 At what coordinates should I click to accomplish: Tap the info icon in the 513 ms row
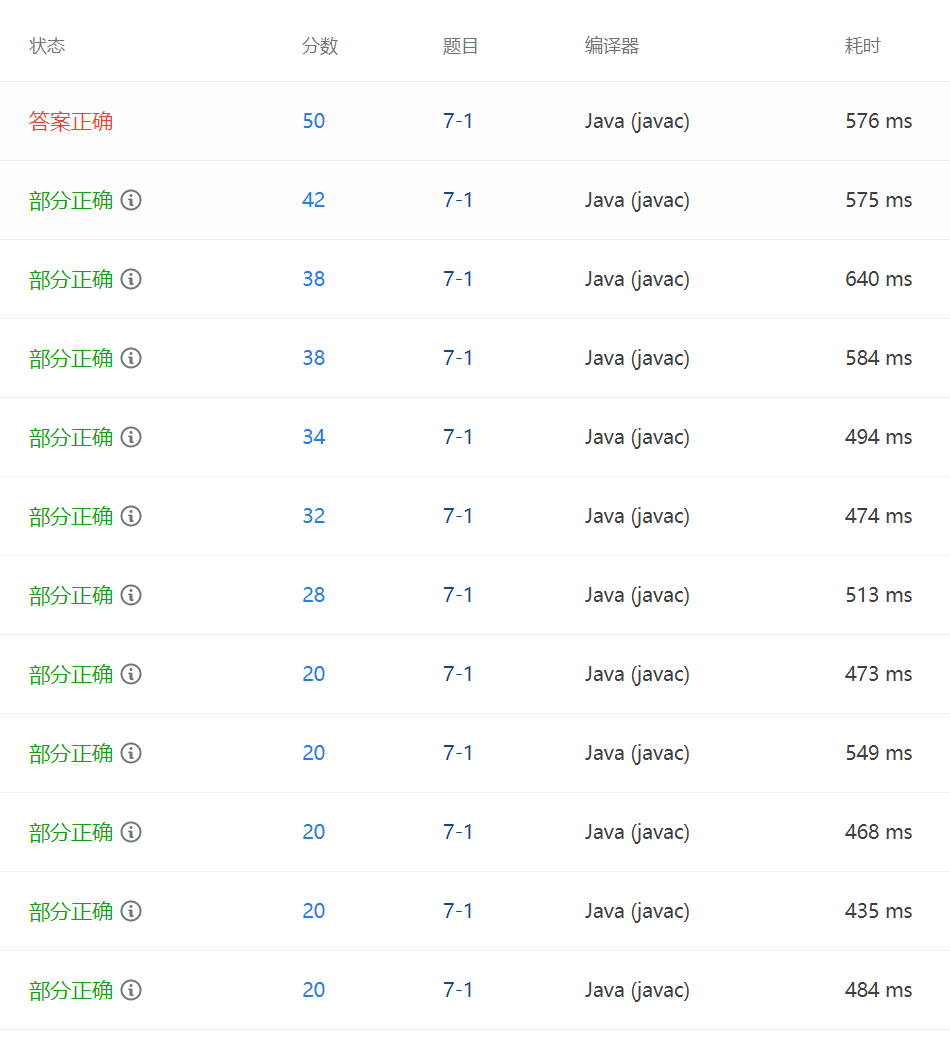point(131,595)
